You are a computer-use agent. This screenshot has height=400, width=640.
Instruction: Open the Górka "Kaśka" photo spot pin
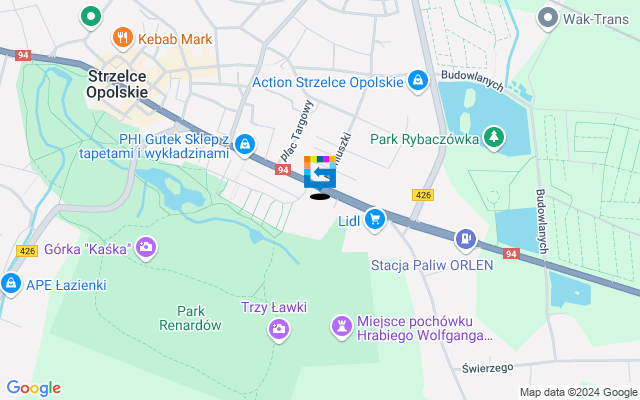147,247
